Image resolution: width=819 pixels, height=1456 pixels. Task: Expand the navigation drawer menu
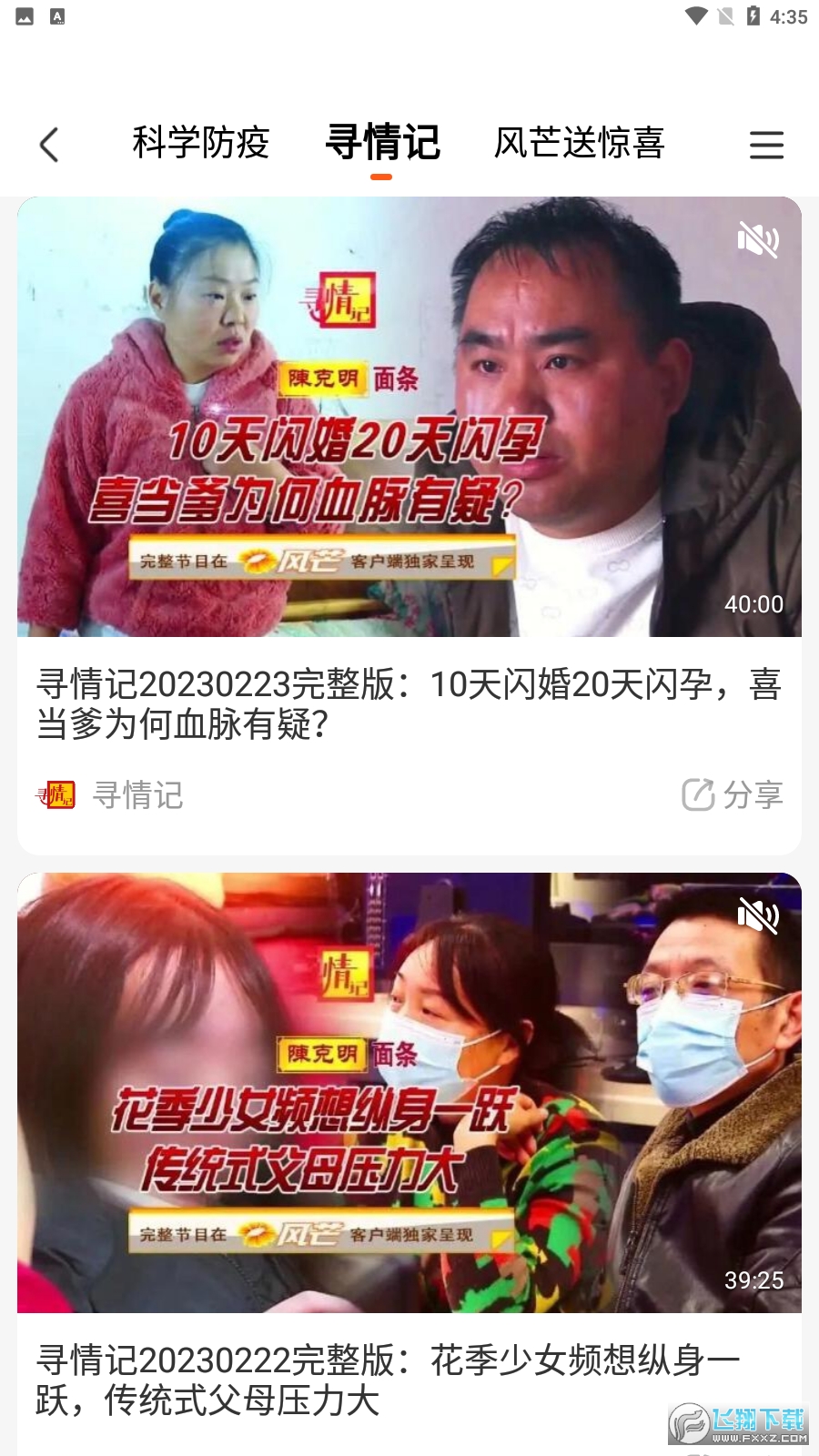coord(765,144)
